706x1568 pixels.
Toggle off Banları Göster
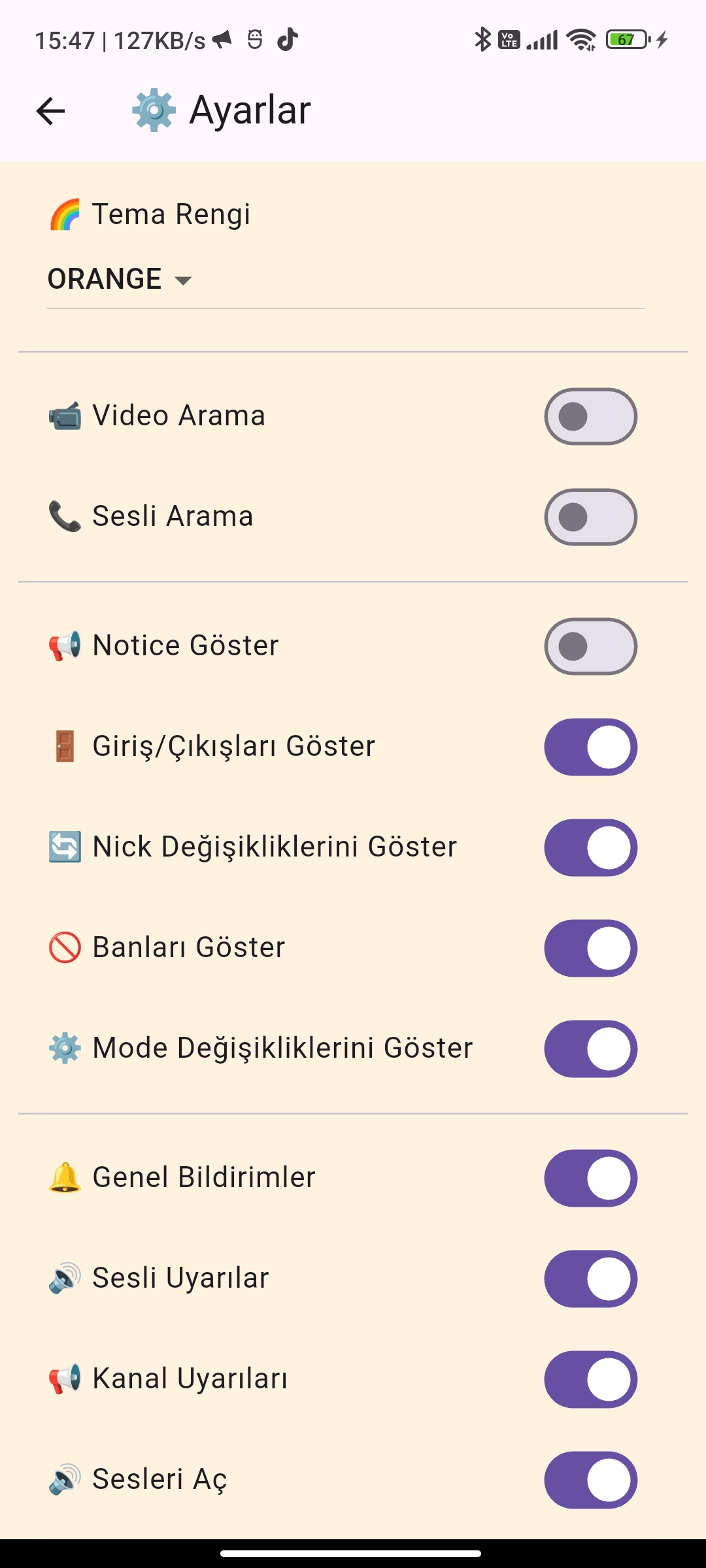click(590, 948)
